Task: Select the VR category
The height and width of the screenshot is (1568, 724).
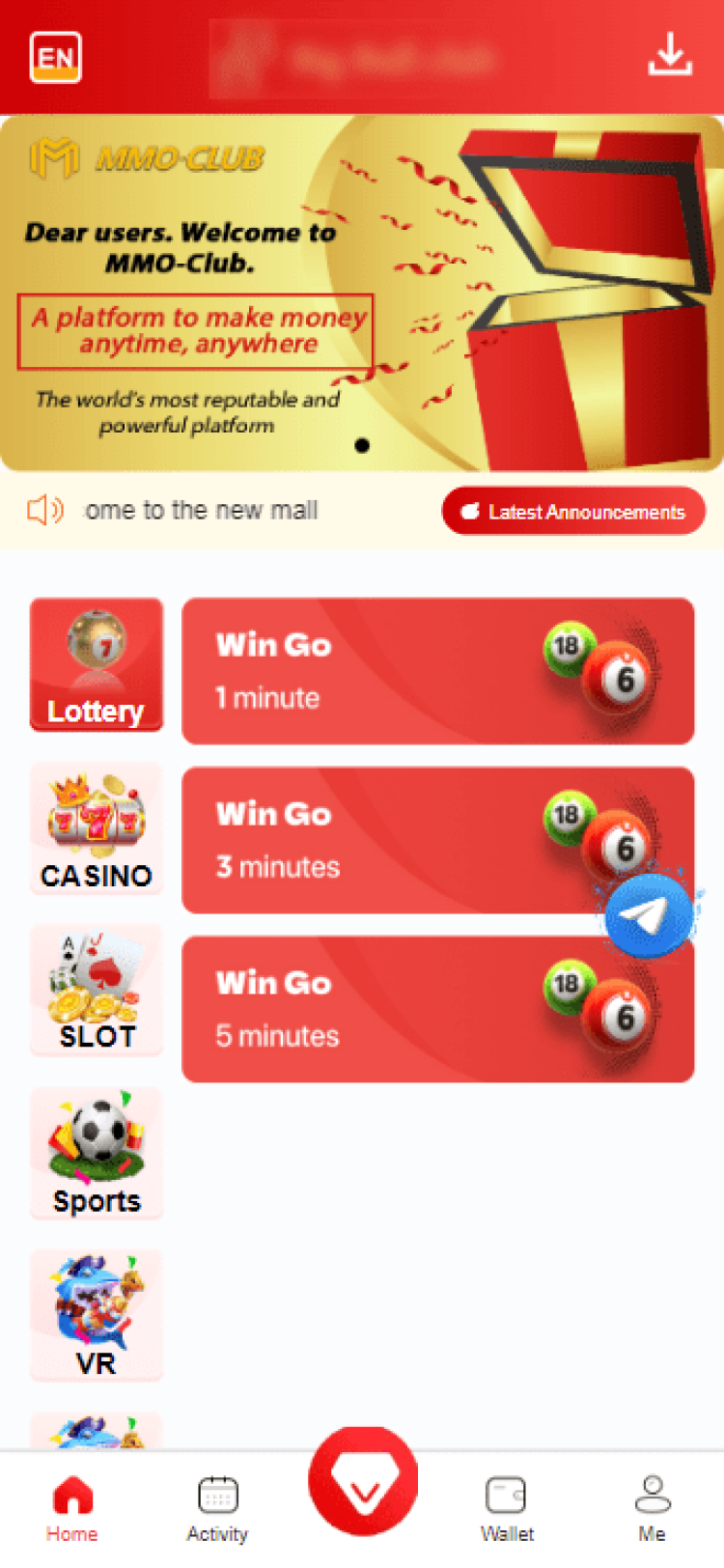Action: point(97,1314)
